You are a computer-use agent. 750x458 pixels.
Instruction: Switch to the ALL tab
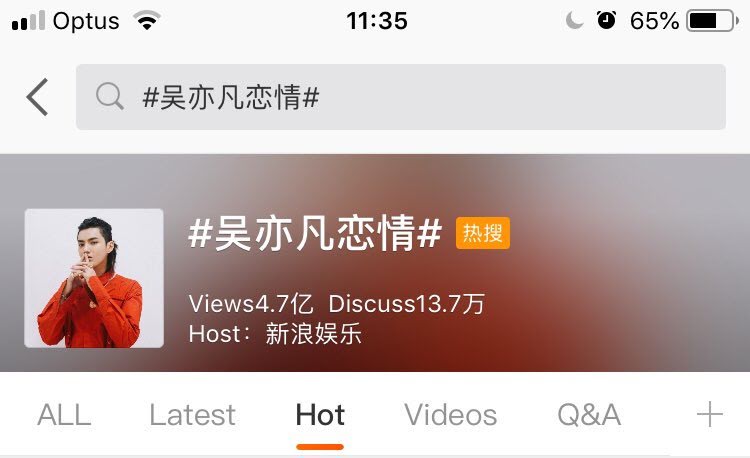64,415
